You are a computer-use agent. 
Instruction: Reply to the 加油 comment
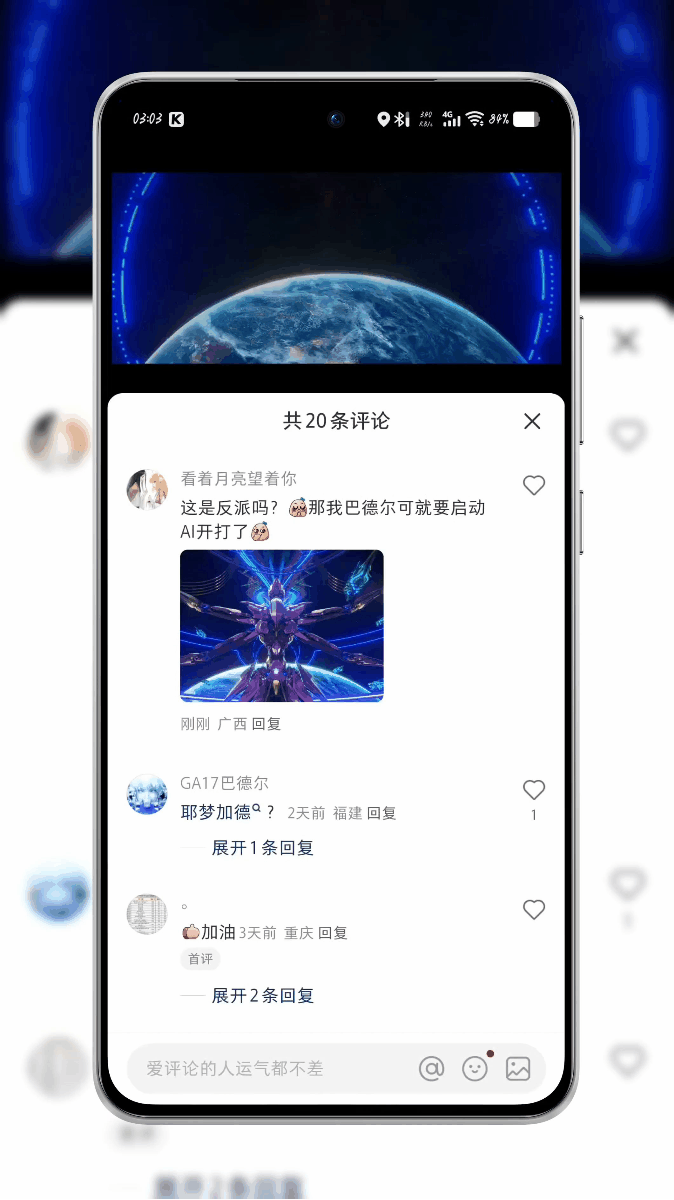click(333, 933)
